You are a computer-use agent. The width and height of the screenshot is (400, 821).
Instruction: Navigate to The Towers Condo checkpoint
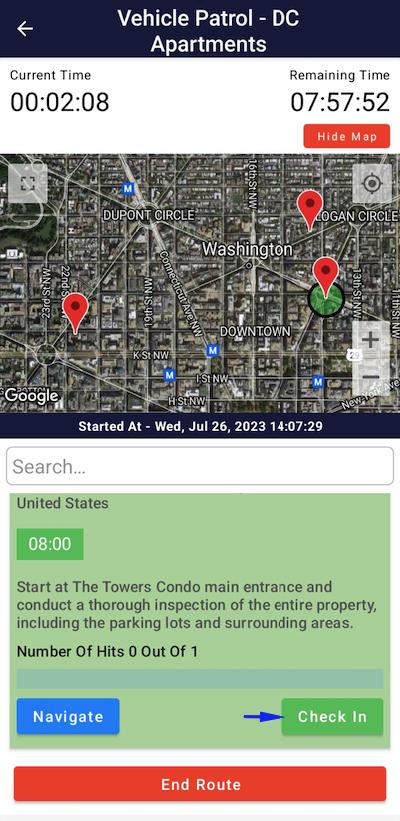click(x=68, y=716)
